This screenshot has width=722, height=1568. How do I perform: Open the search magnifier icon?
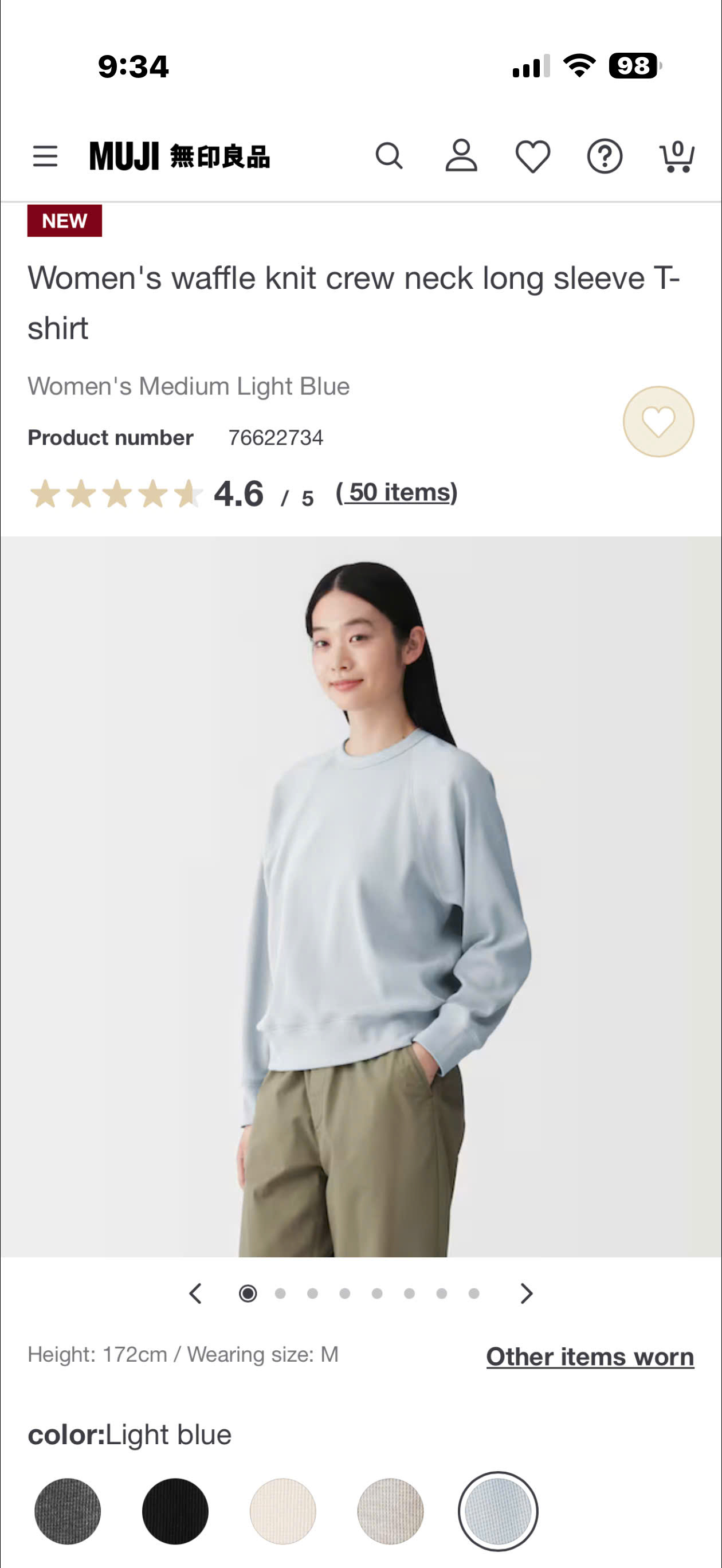click(389, 156)
